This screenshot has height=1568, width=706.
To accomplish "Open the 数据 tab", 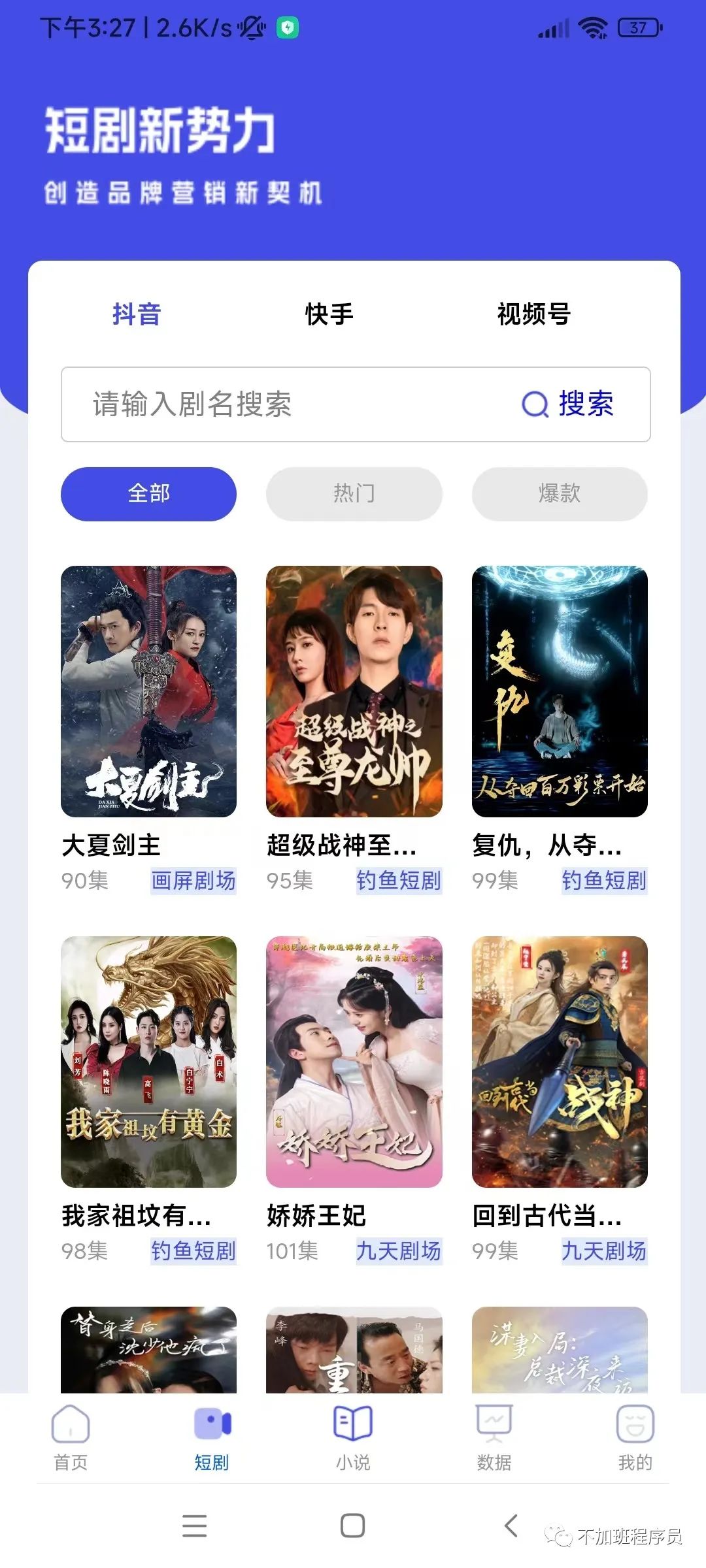I will (494, 1437).
